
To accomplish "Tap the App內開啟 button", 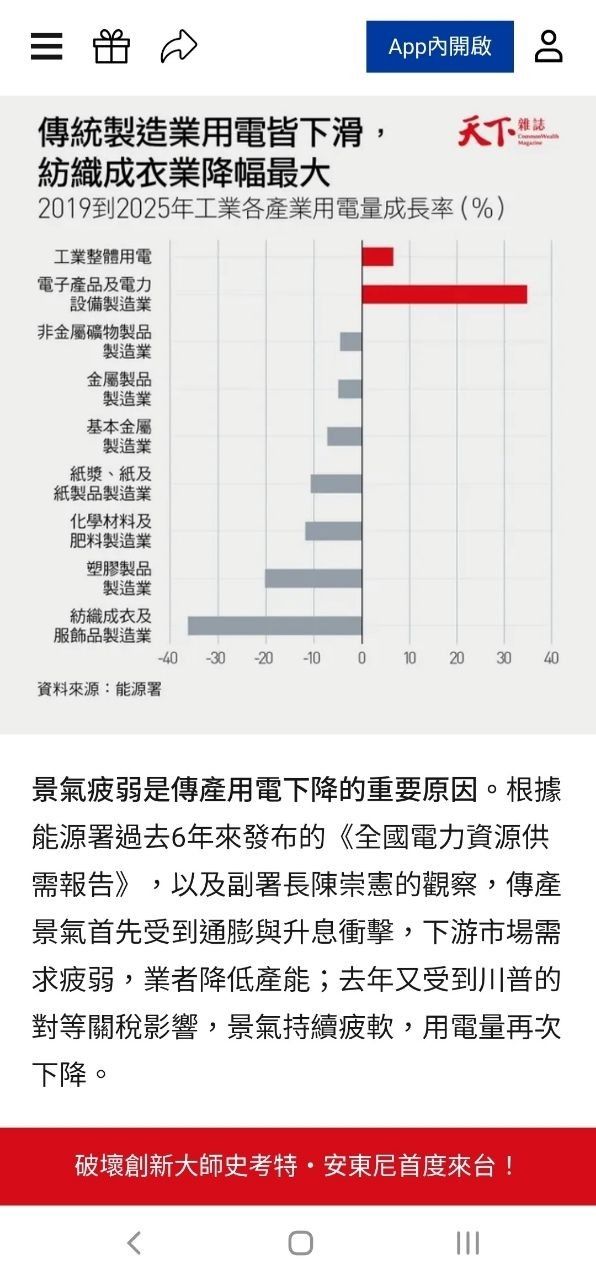I will 440,47.
